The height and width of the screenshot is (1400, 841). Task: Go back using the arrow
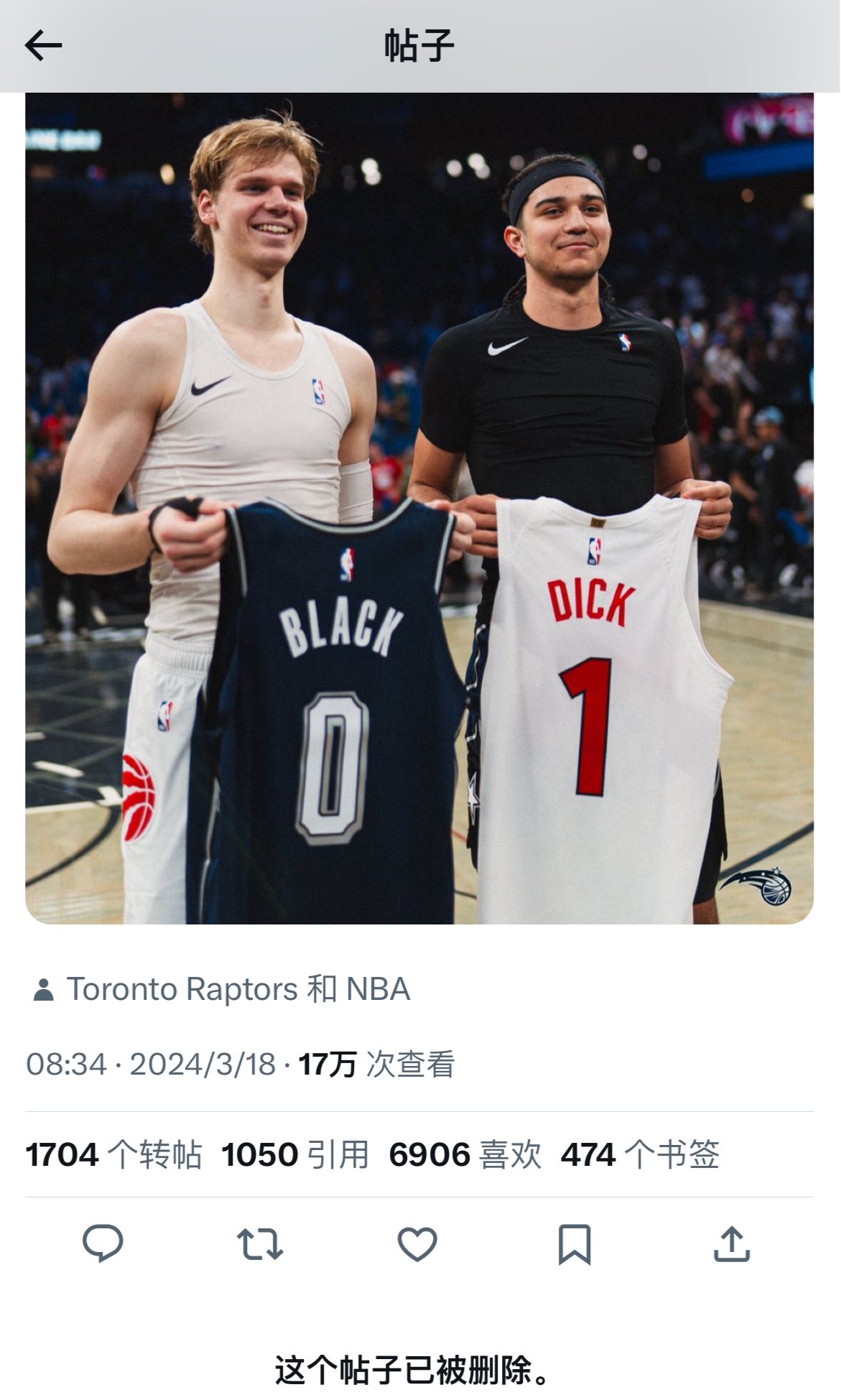(x=43, y=46)
